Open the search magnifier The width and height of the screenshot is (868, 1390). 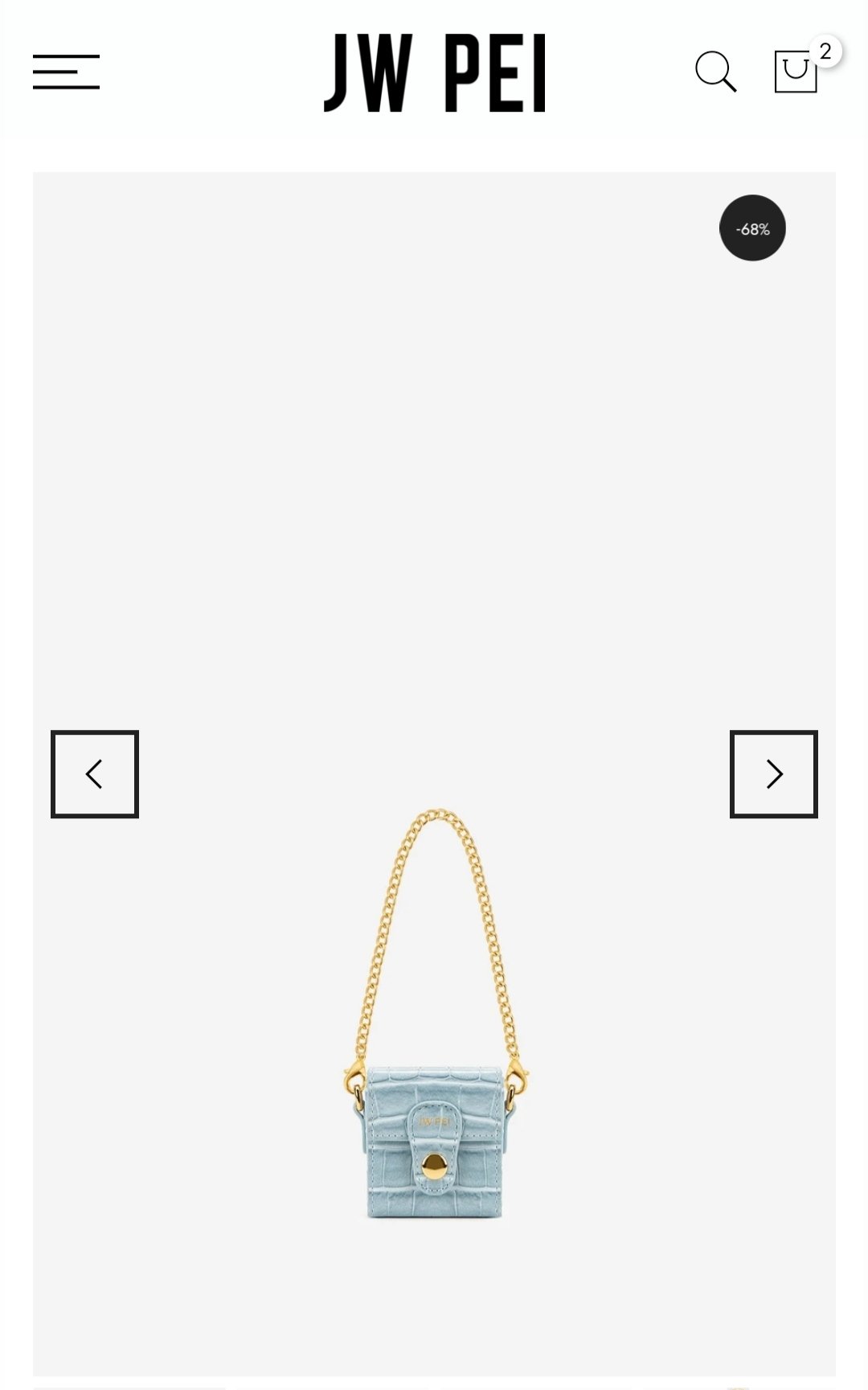[715, 72]
